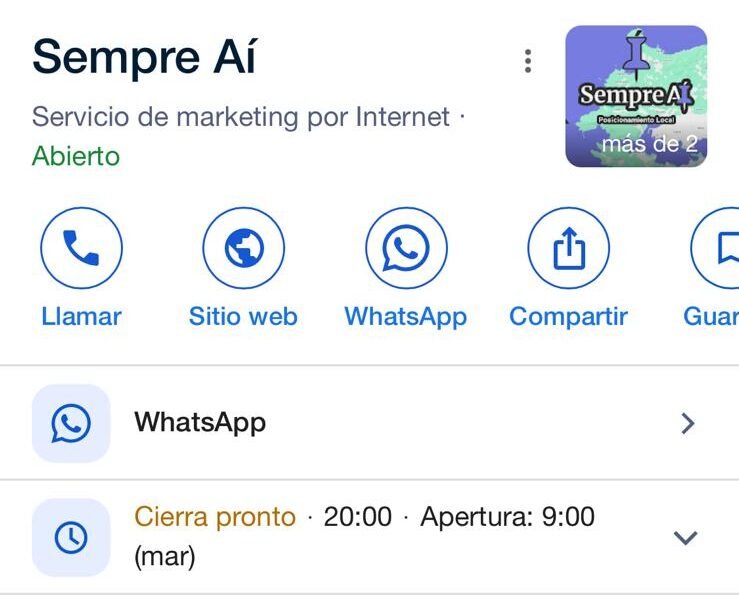Share the business via Compartir
Viewport: 739px width, 595px height.
tap(568, 248)
